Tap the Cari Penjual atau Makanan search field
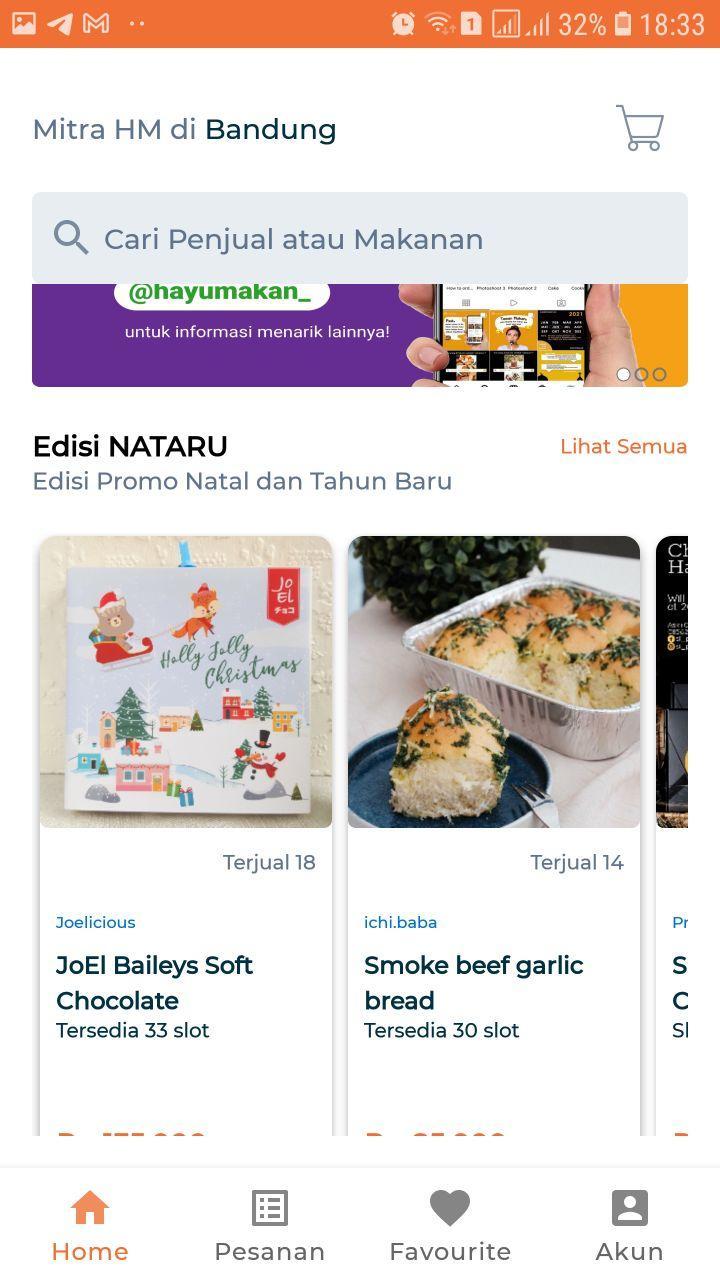 [360, 239]
